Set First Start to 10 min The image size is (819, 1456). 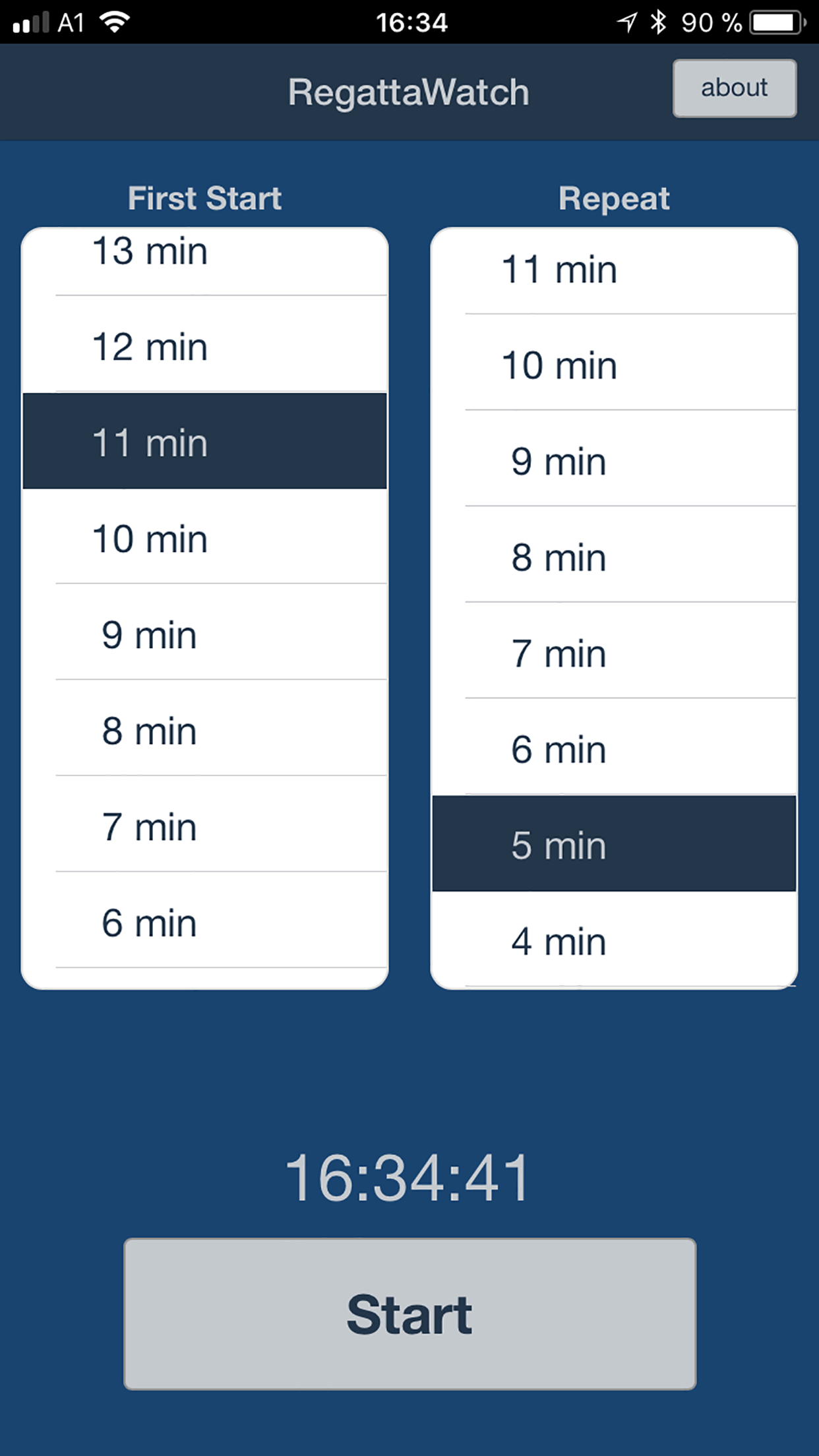point(204,537)
